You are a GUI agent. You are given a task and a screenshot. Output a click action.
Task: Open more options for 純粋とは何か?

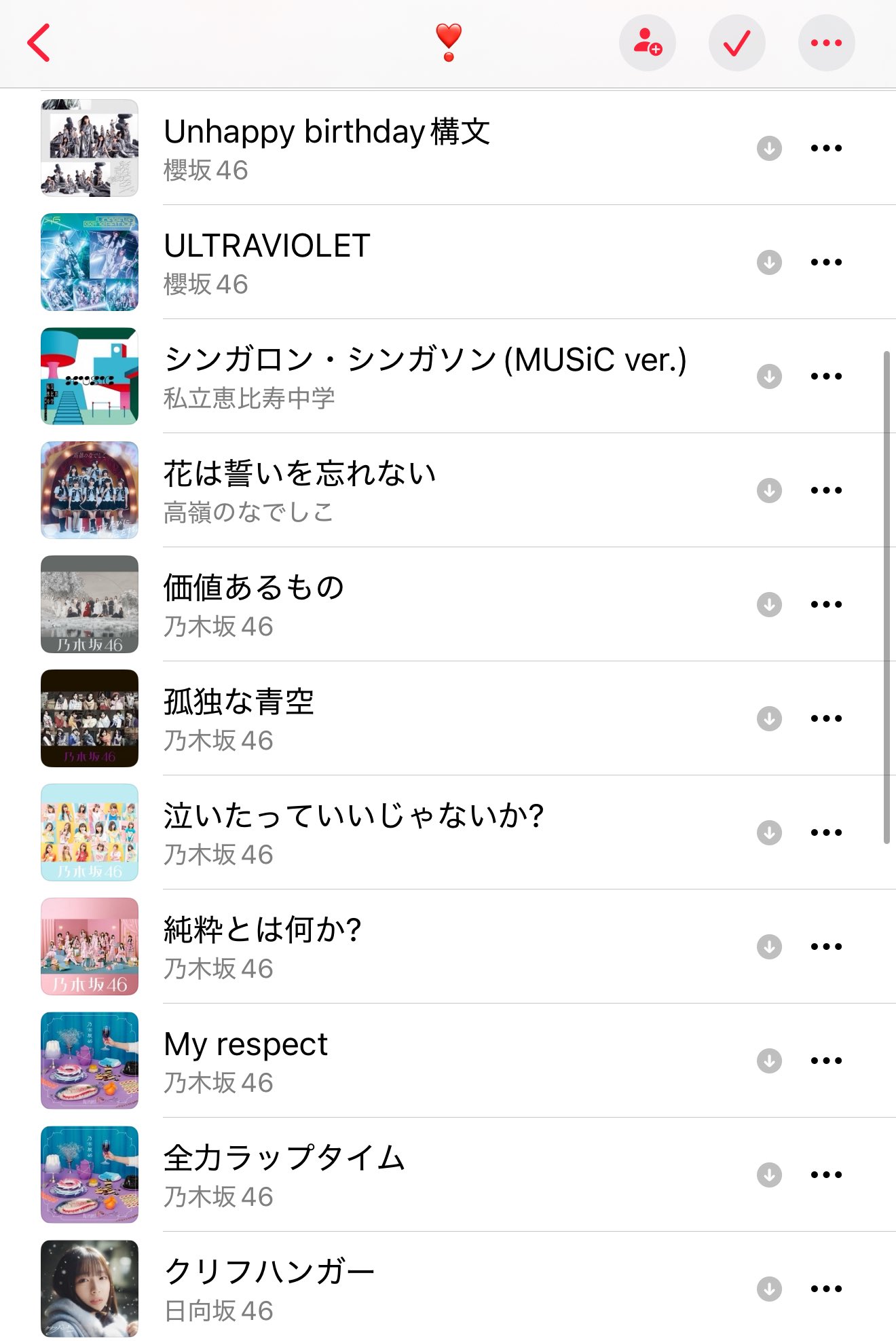click(x=826, y=947)
